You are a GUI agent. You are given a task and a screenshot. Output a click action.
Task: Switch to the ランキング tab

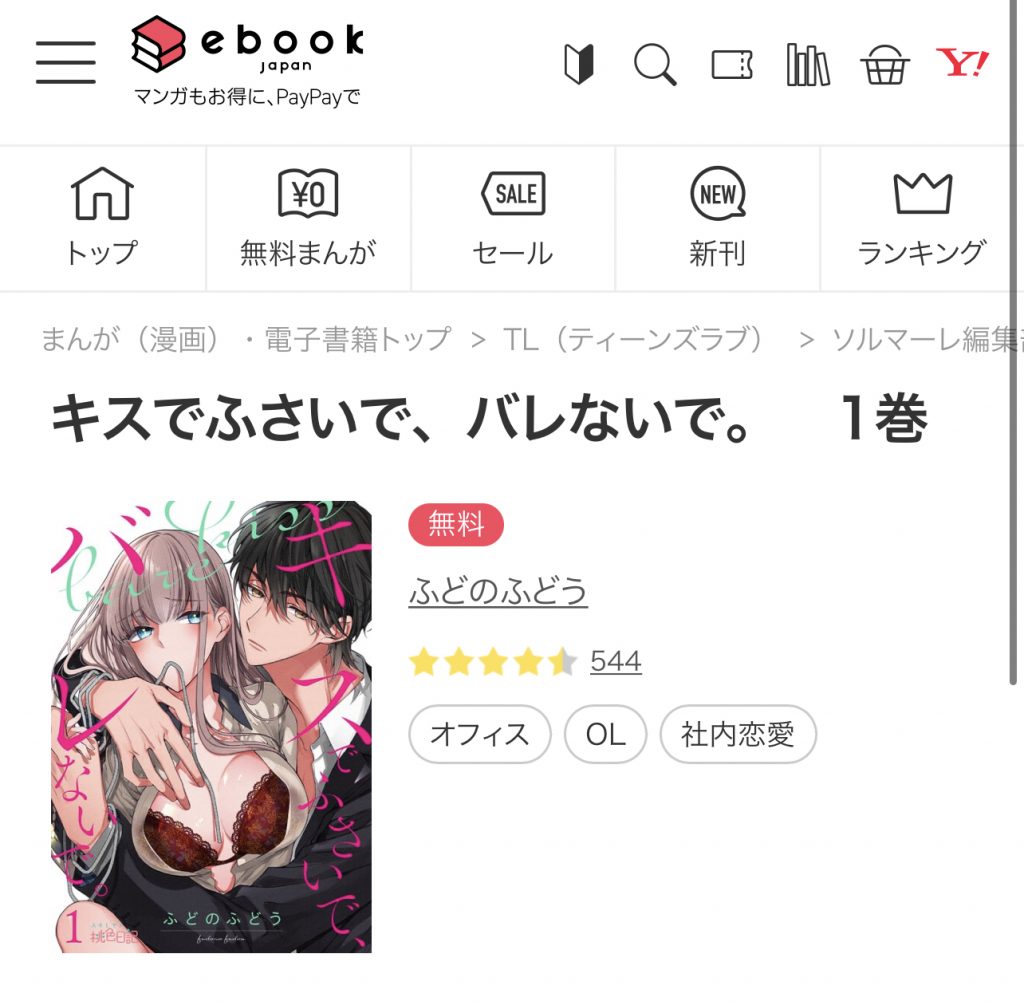922,218
